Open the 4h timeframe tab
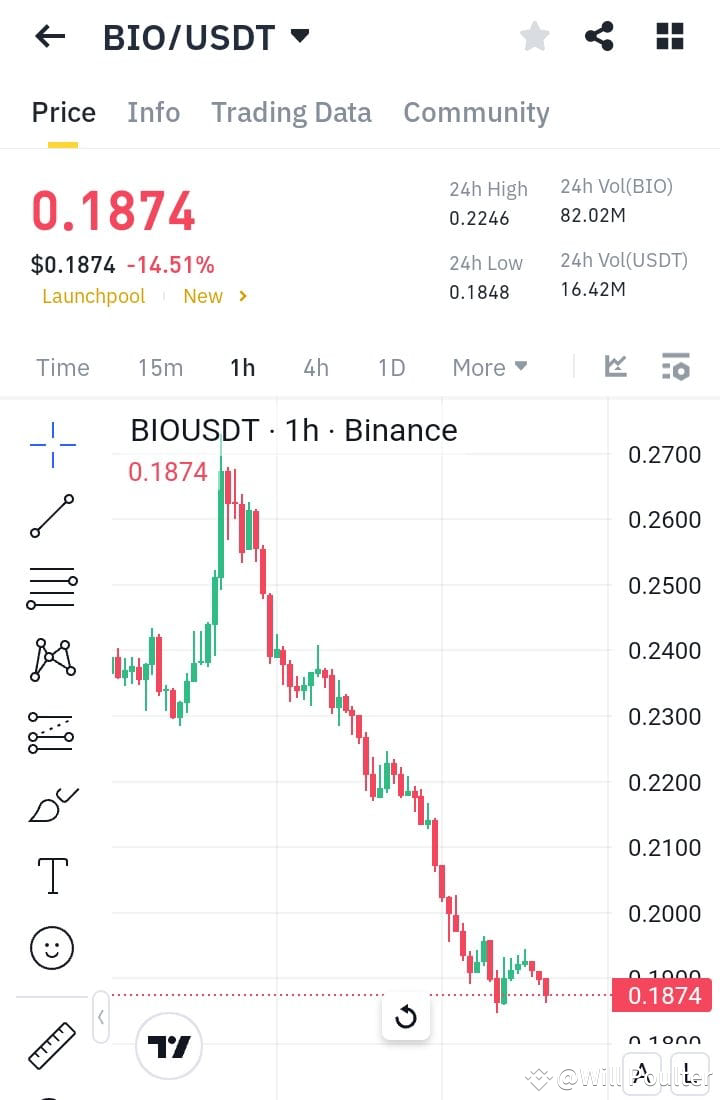The width and height of the screenshot is (720, 1100). click(x=316, y=367)
